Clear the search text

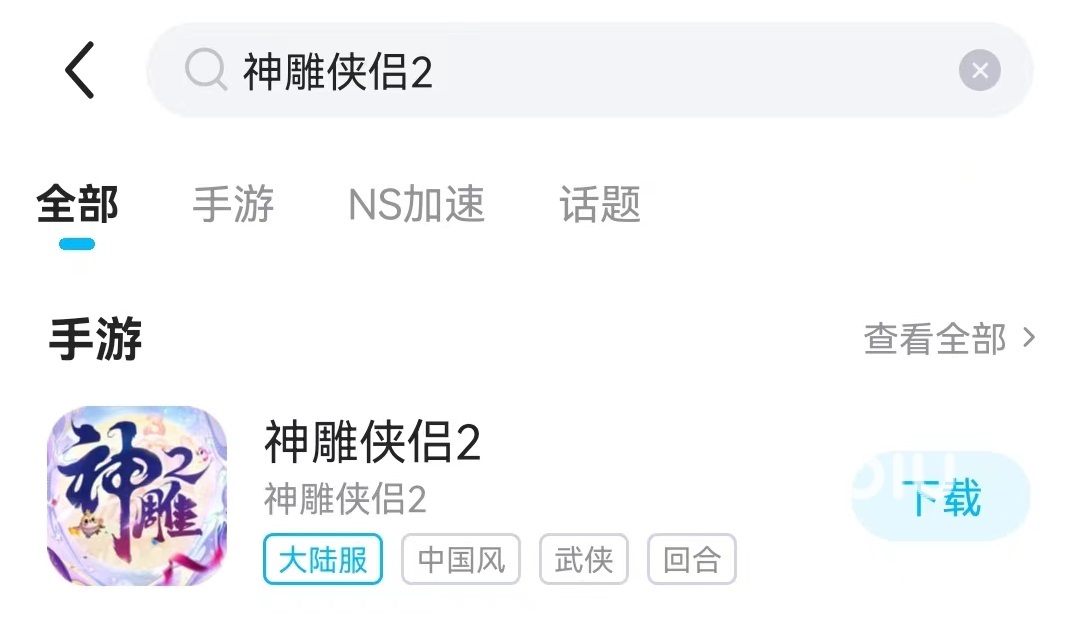[979, 71]
